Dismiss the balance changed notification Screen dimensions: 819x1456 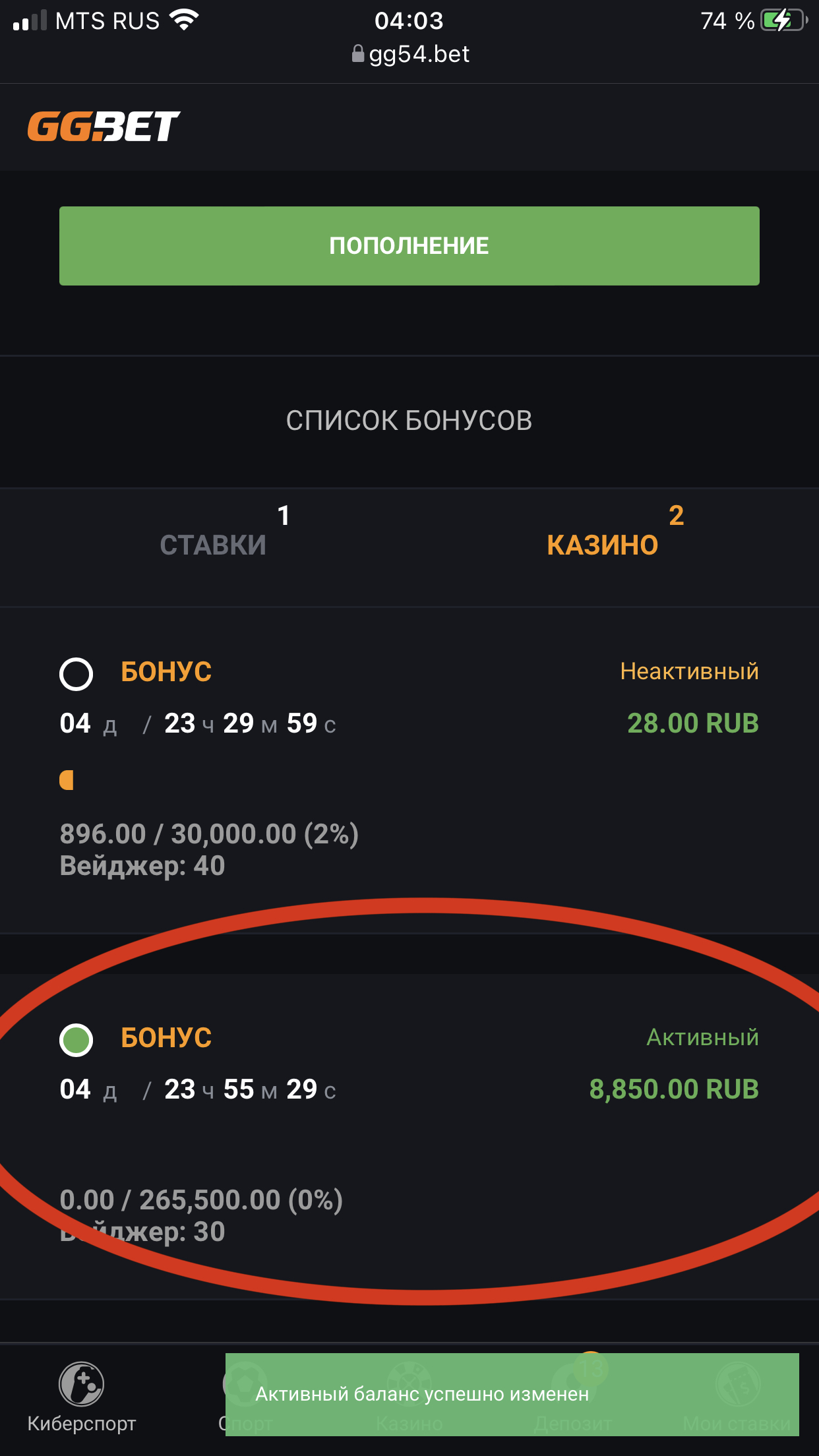coord(512,1394)
